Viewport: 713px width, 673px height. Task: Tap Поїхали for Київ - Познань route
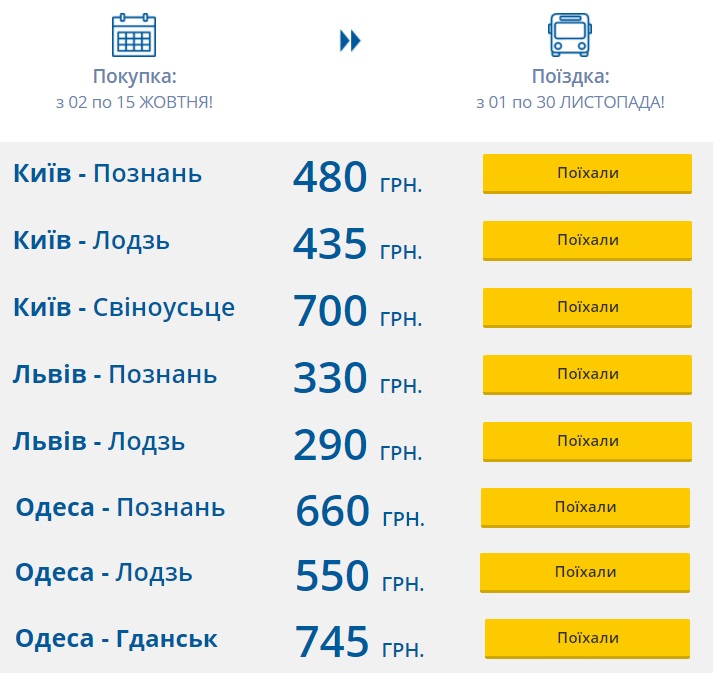(587, 173)
